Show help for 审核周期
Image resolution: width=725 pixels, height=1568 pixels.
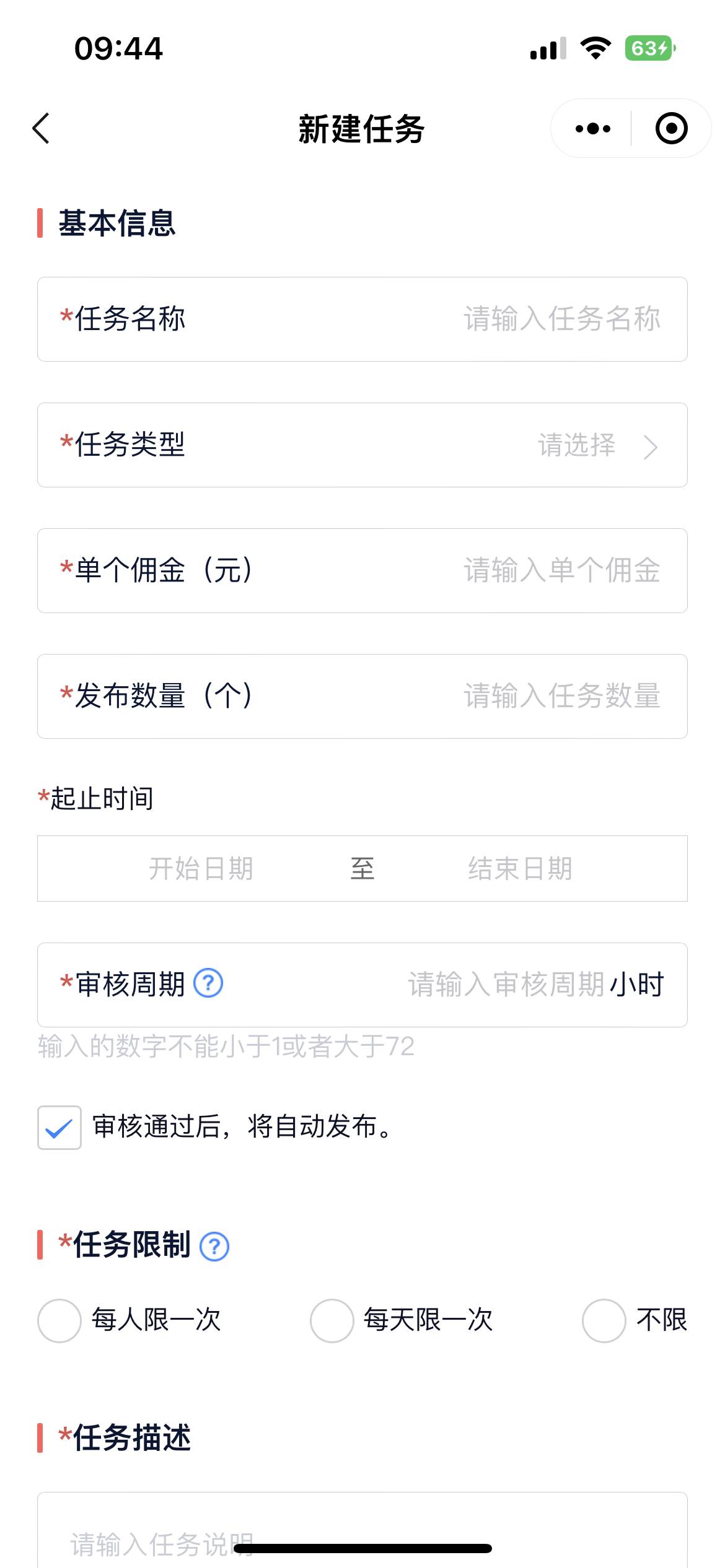point(209,983)
